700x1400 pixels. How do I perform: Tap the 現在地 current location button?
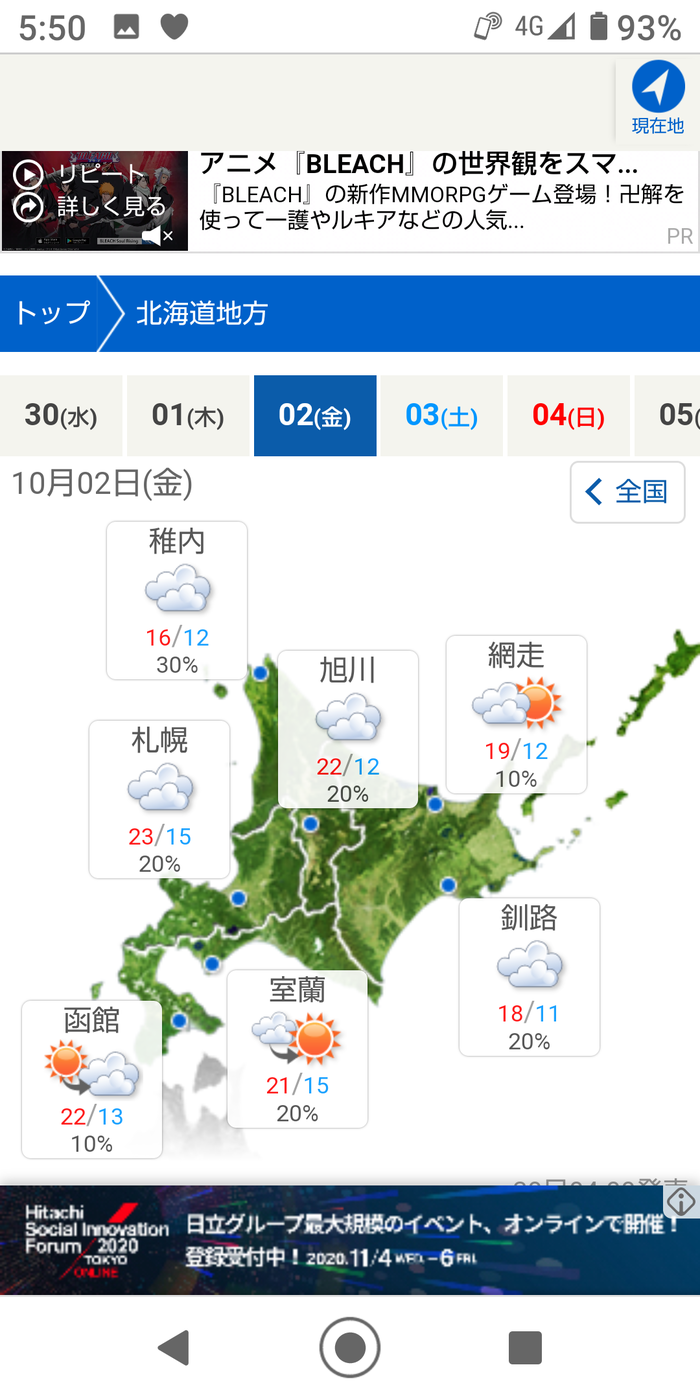point(657,98)
